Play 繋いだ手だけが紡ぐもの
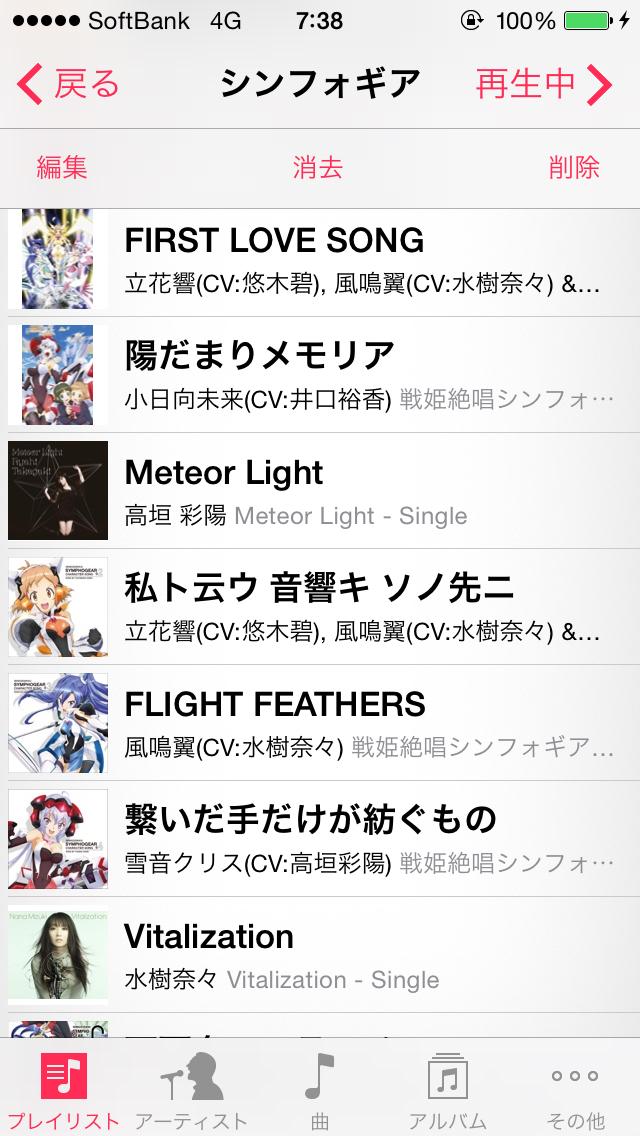640x1136 pixels. [320, 838]
